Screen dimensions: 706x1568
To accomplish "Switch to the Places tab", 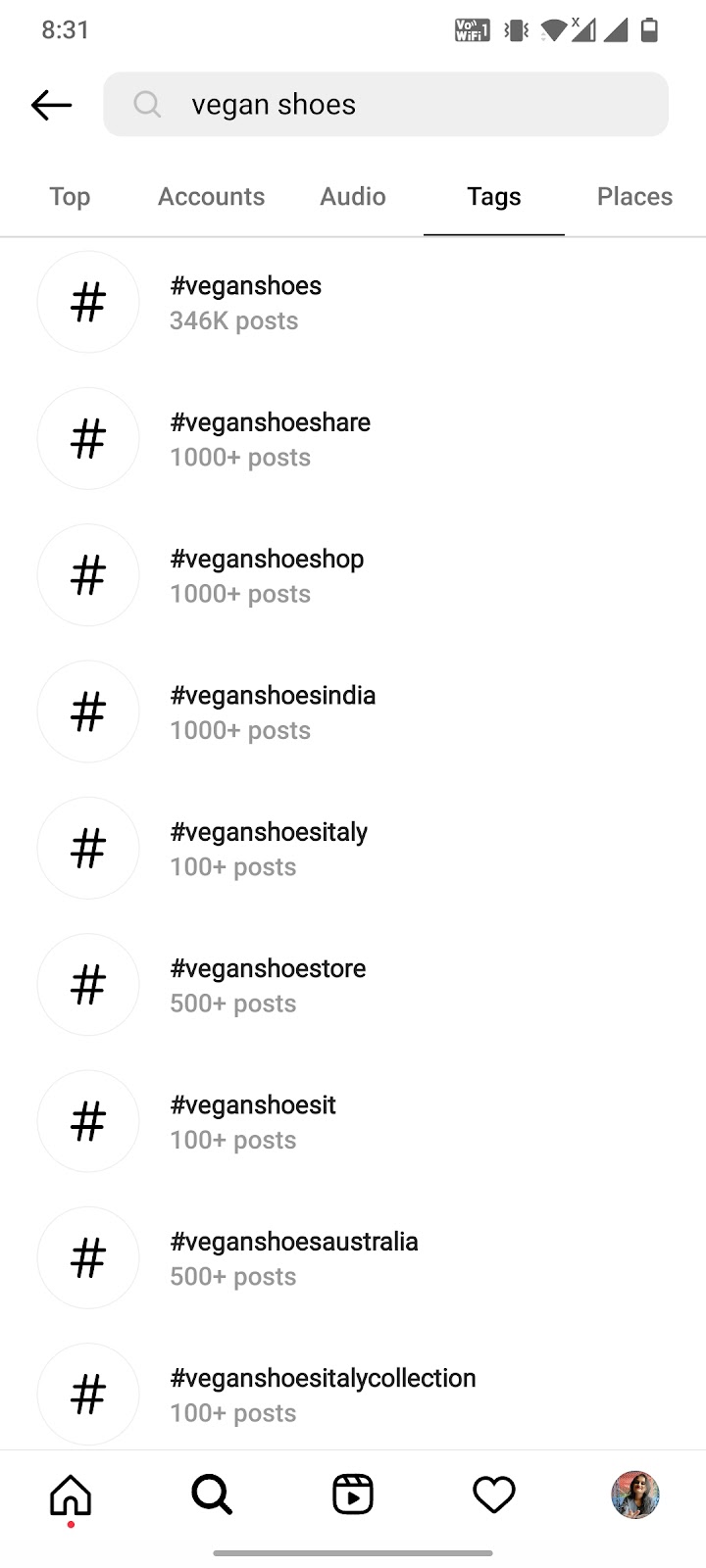I will click(x=634, y=197).
